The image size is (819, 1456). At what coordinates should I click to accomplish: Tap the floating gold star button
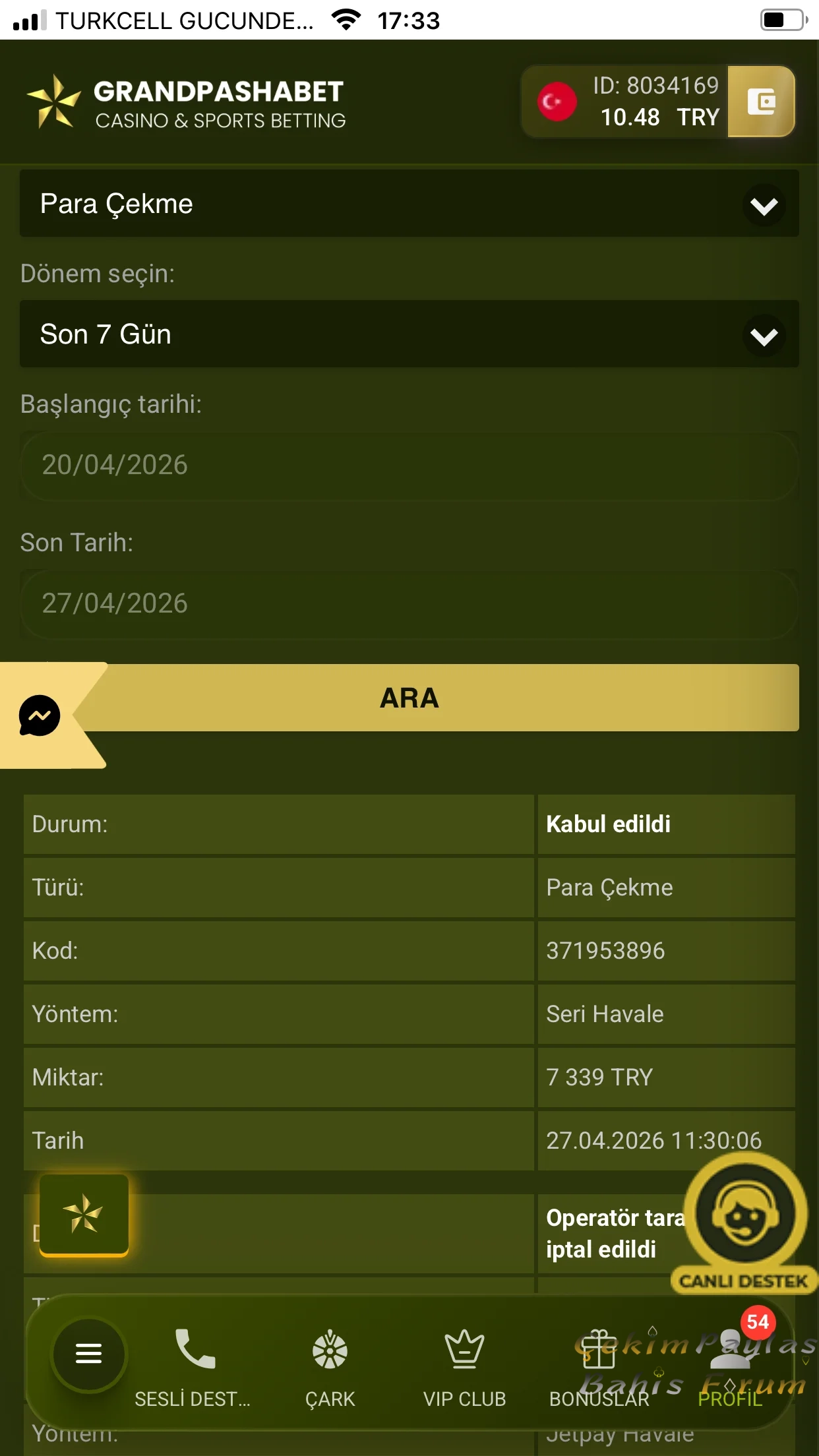[x=84, y=1214]
